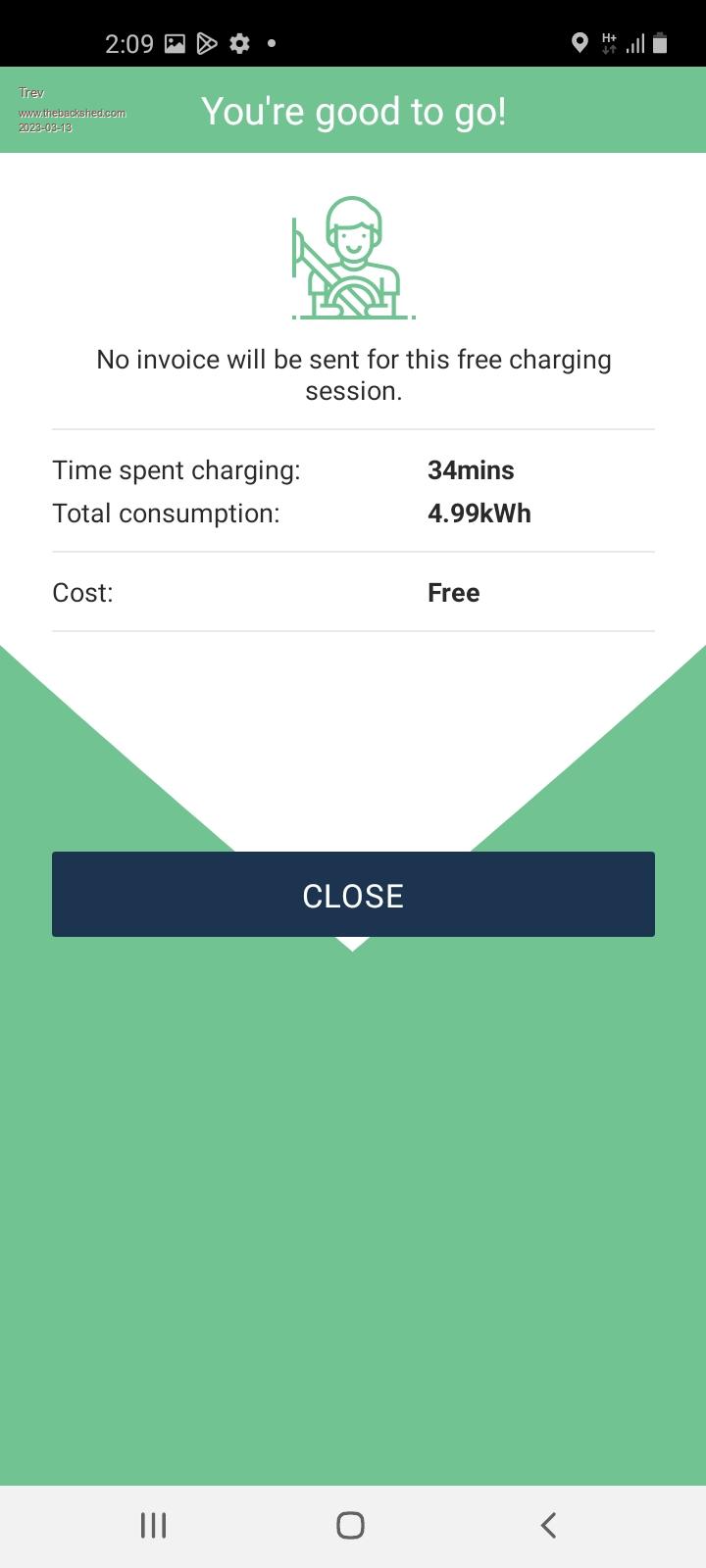Go to the home screen
Screen dimensions: 706x1568
pos(351,1525)
